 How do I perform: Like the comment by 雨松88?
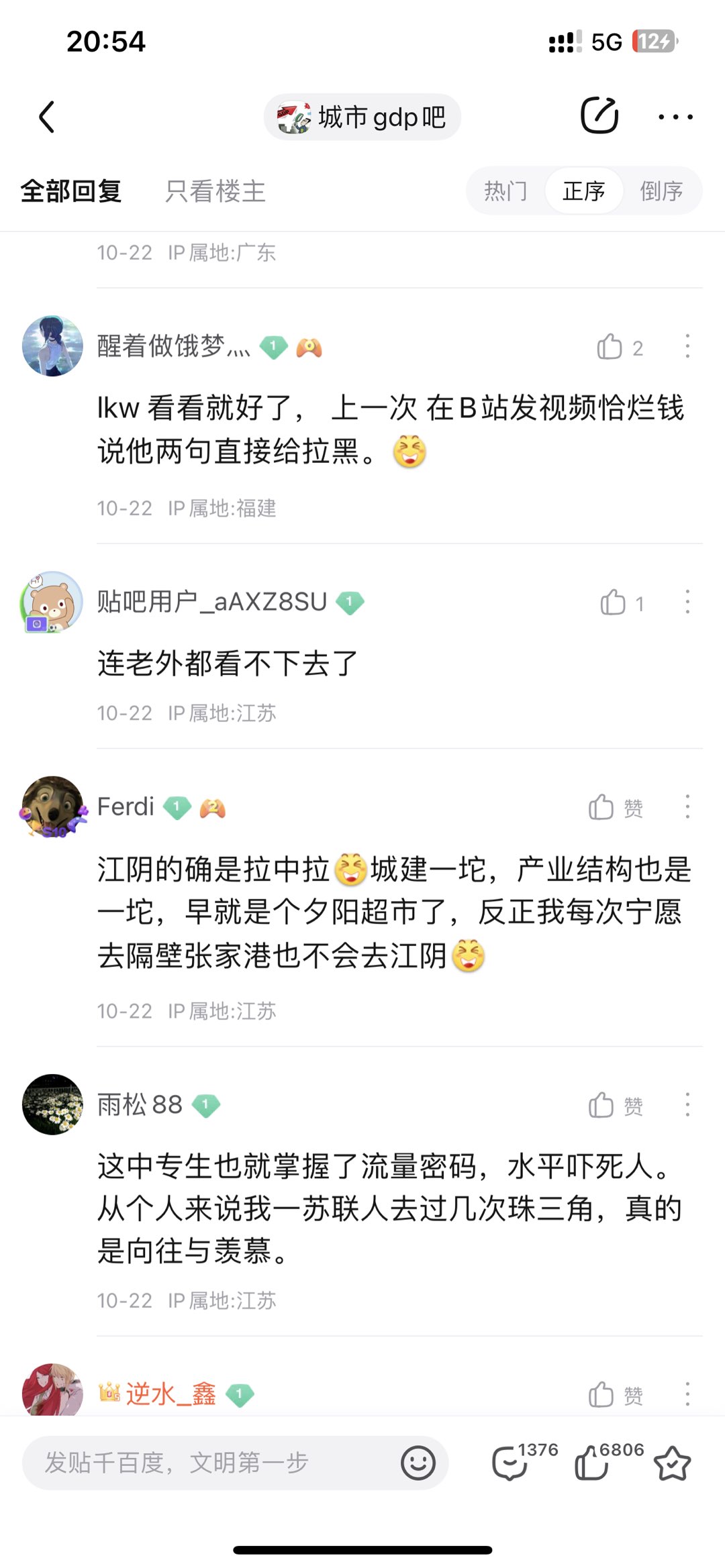tap(601, 1105)
